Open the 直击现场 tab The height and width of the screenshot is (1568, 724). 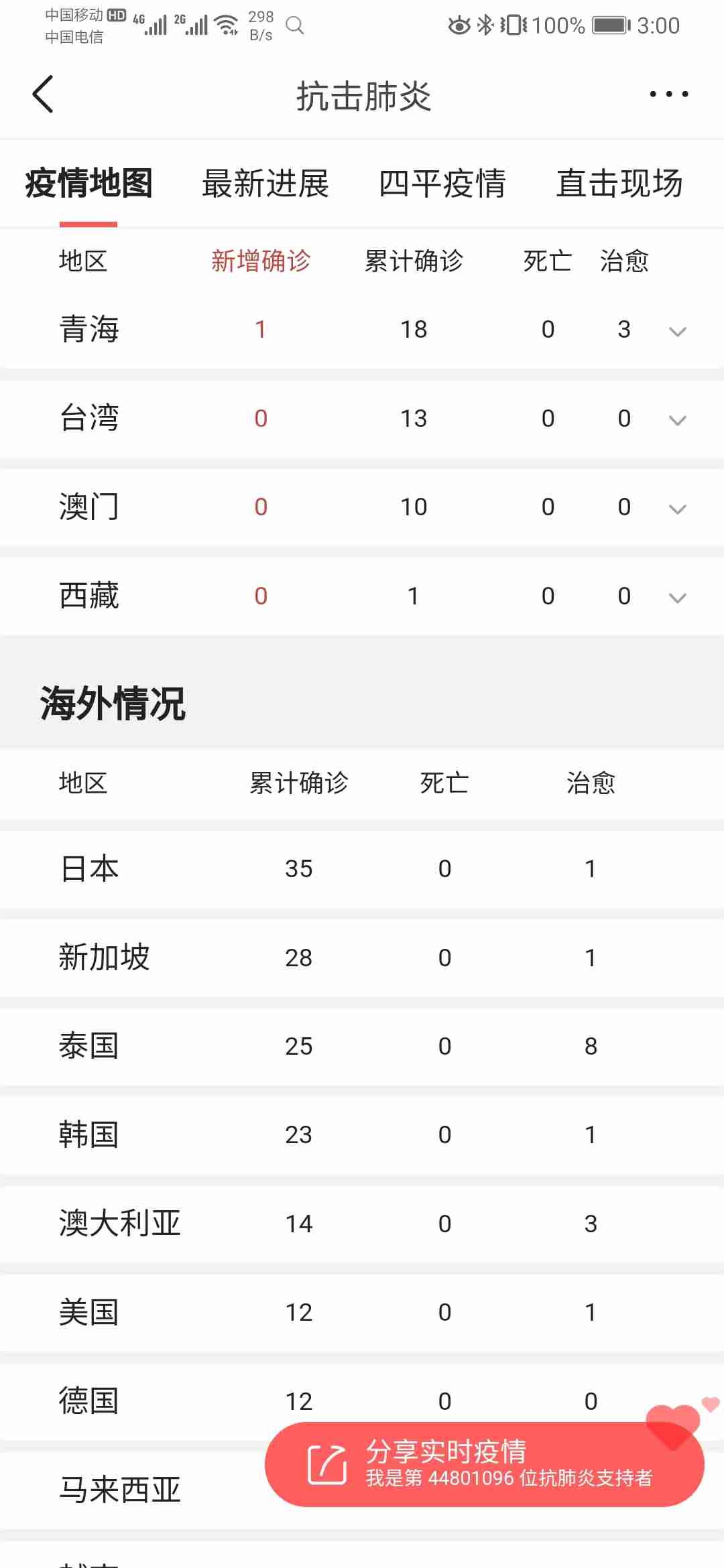[619, 184]
